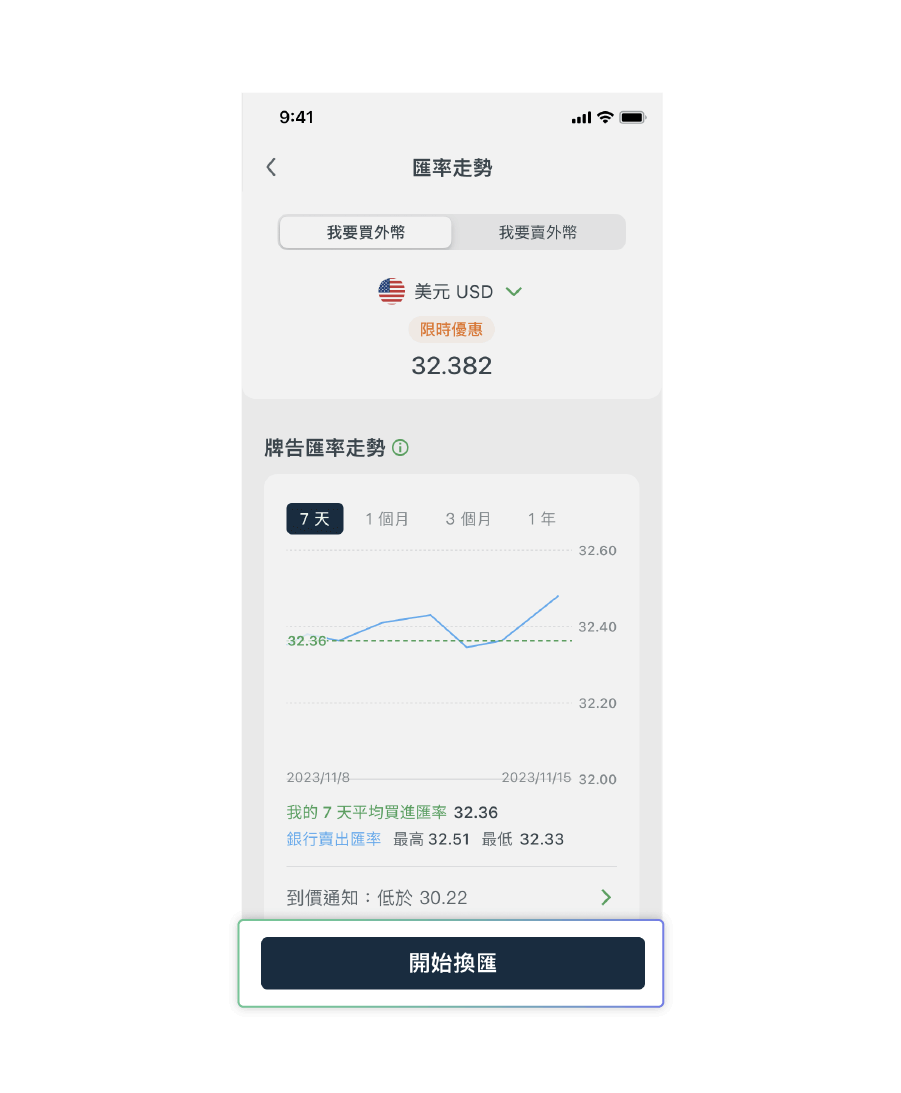Viewport: 901px width, 1093px height.
Task: Select the 7 天 chart range
Action: (315, 519)
